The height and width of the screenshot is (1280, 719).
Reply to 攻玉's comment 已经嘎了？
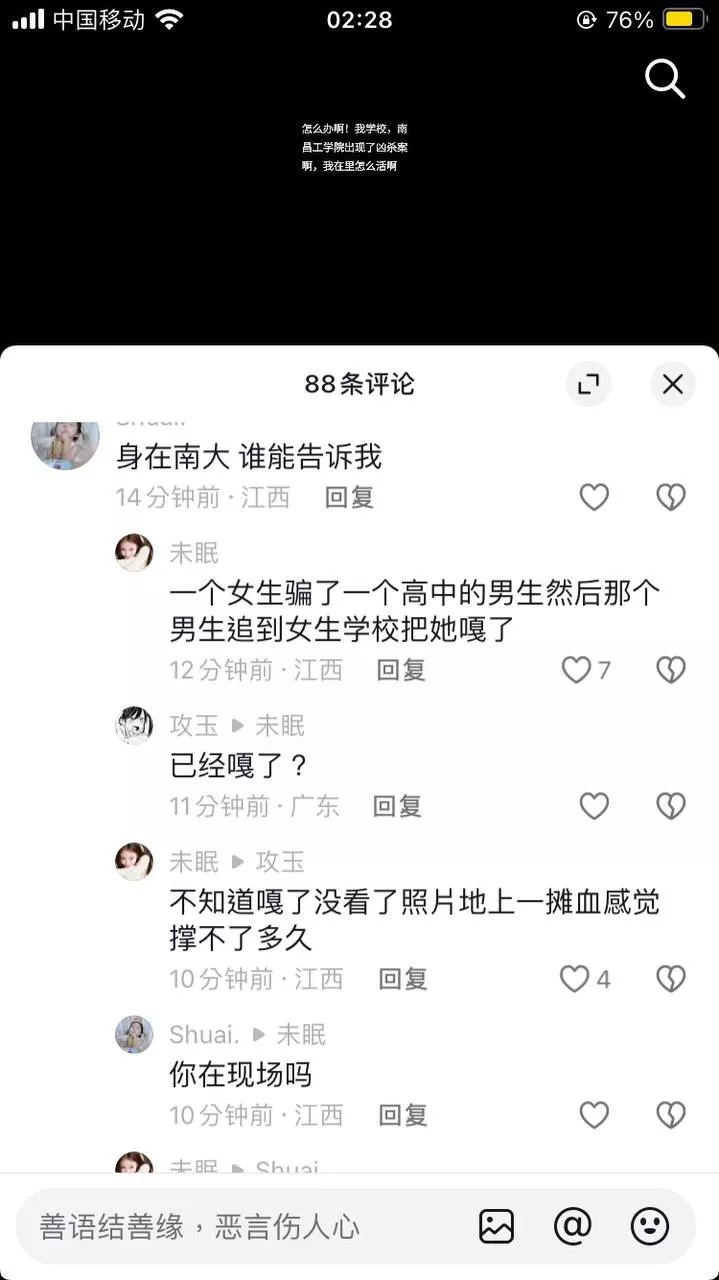tap(398, 806)
